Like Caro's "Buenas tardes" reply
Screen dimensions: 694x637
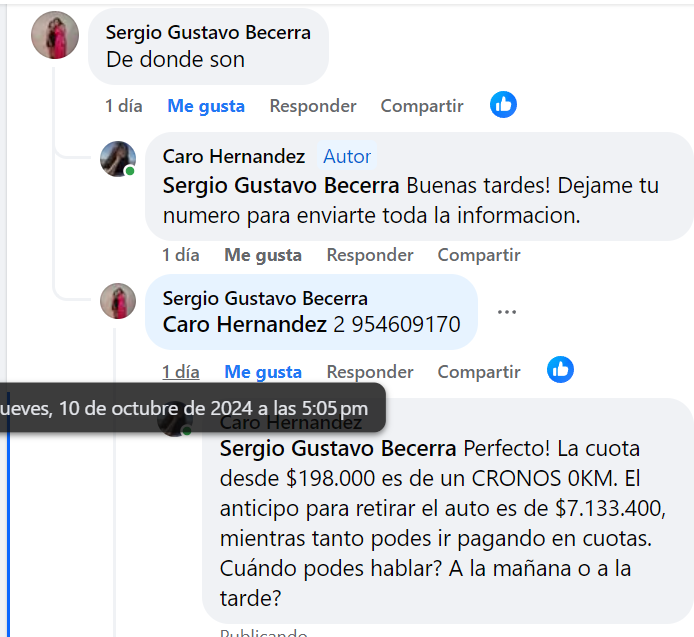pyautogui.click(x=263, y=255)
